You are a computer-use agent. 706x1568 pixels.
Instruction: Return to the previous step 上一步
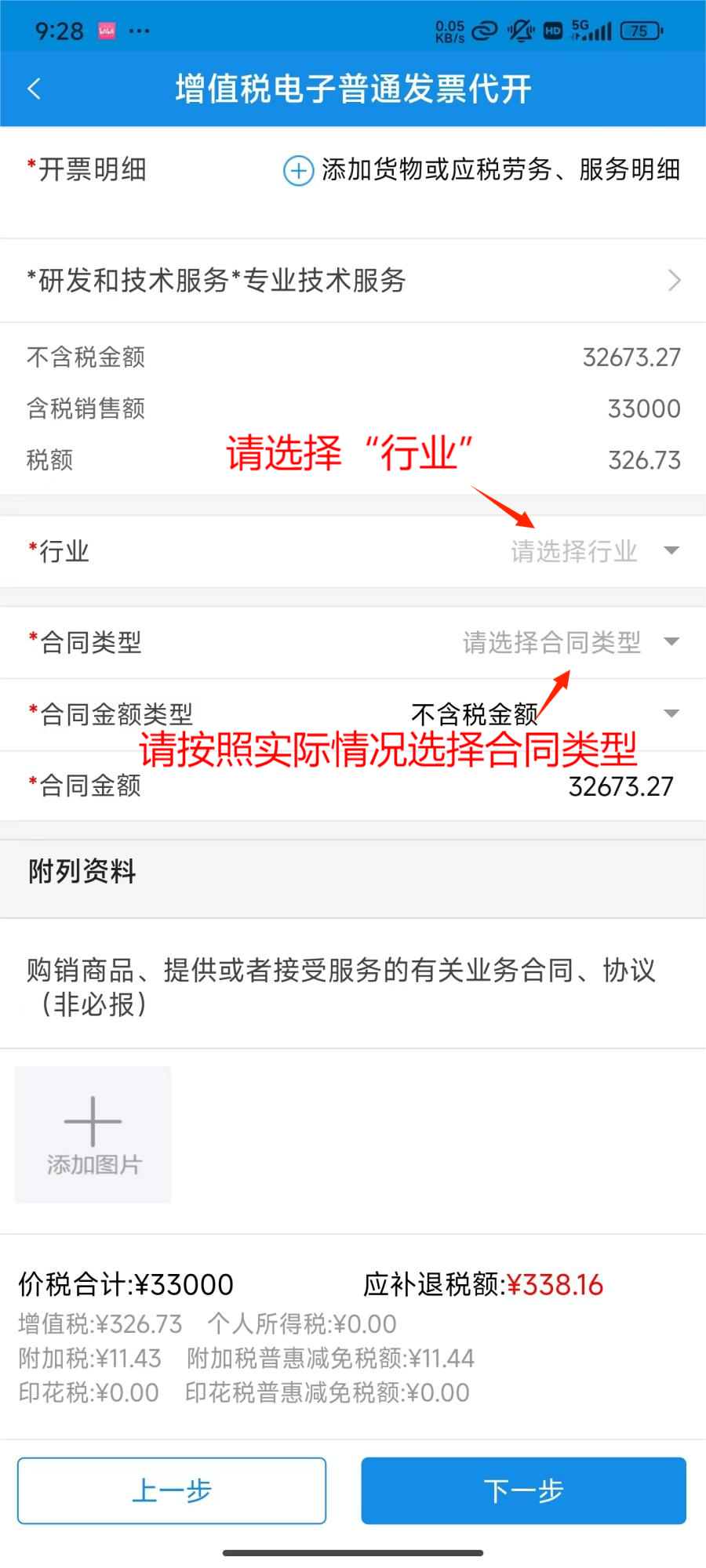tap(172, 1490)
